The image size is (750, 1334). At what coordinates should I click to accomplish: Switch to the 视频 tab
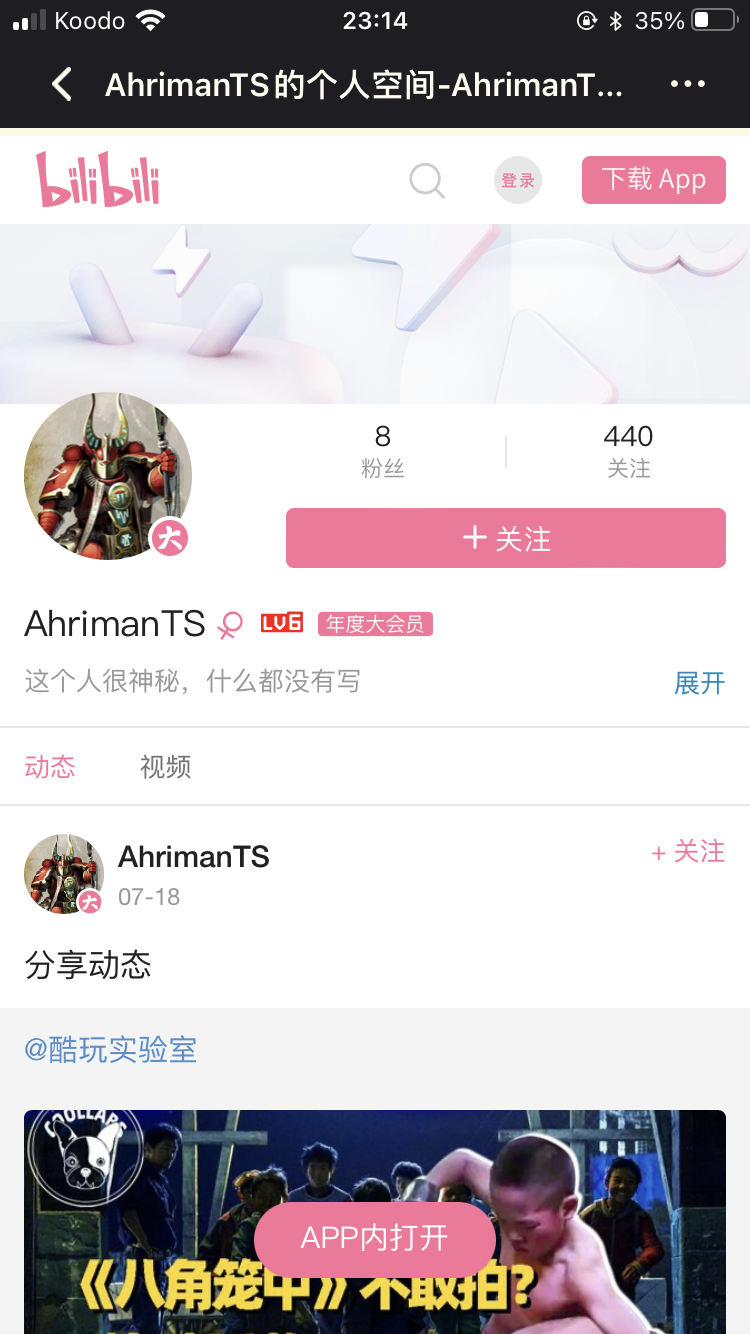click(x=165, y=767)
